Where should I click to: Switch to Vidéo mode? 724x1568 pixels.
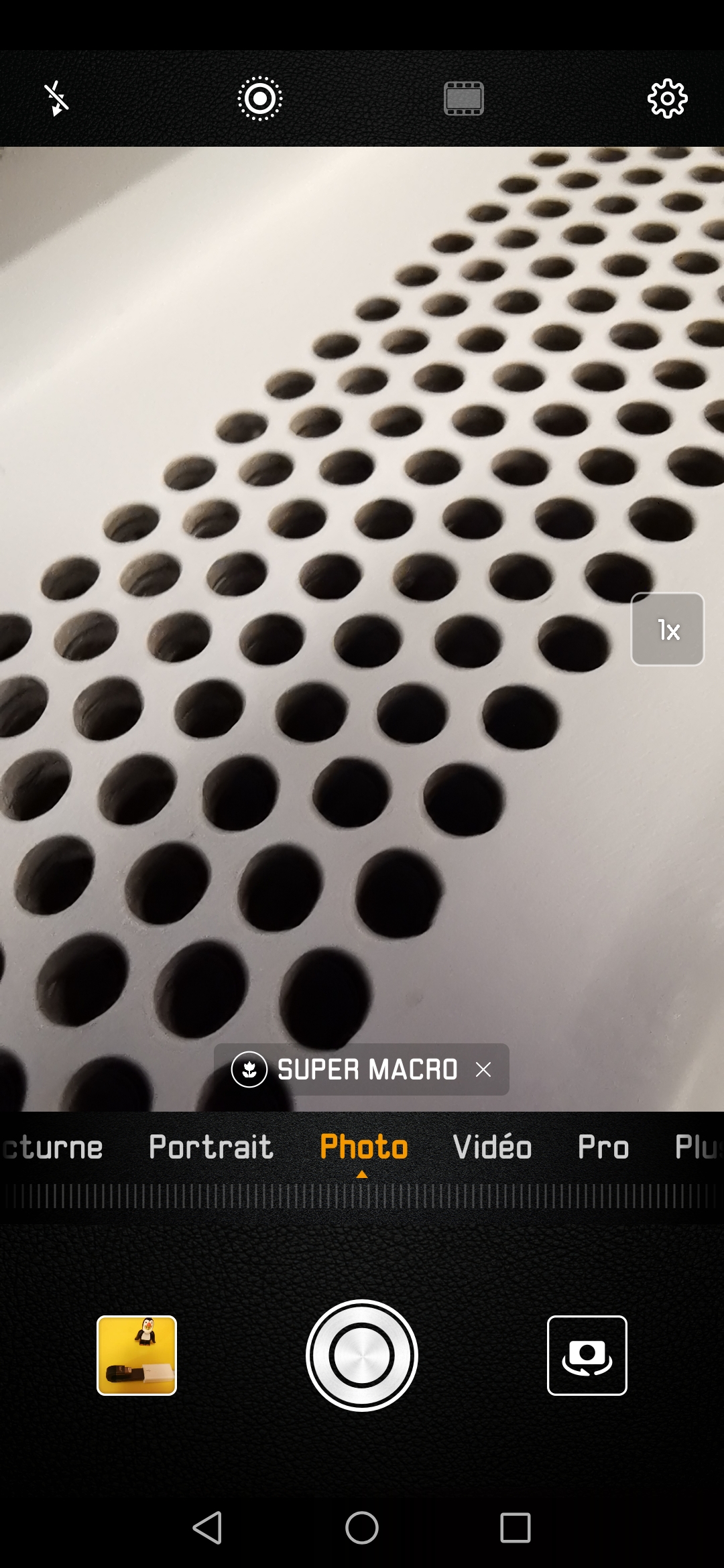coord(493,1147)
